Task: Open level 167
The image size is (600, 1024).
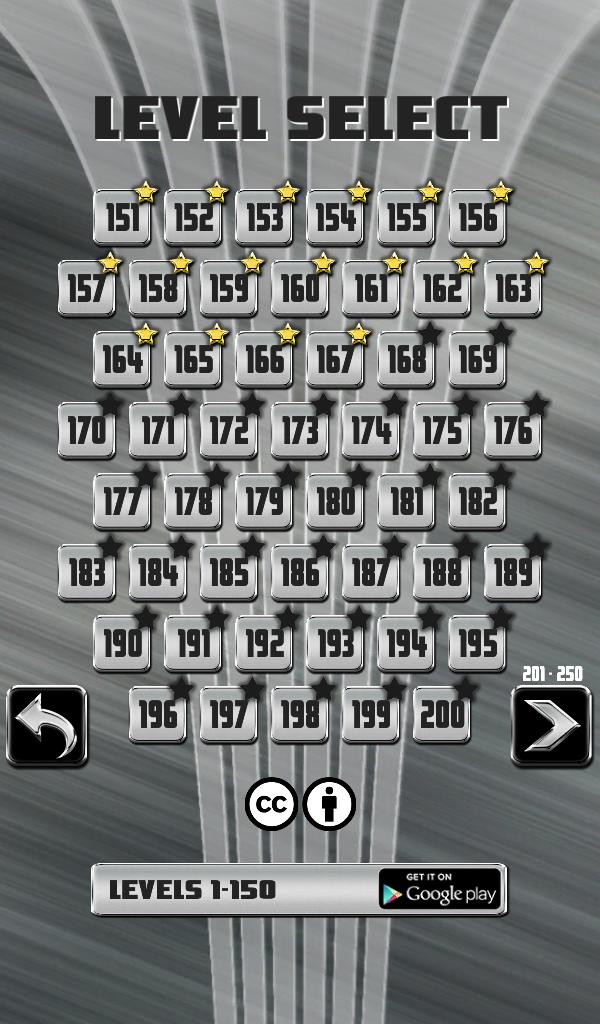Action: 335,359
